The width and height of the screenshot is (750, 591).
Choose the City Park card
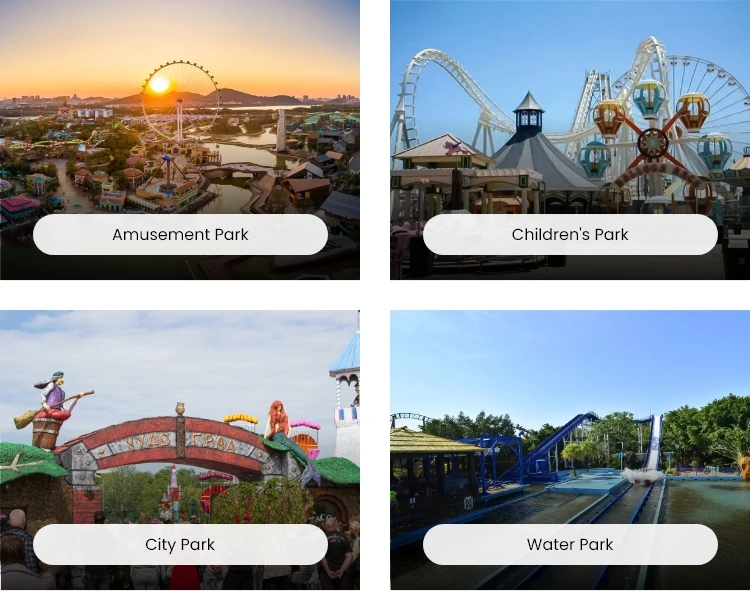click(180, 450)
